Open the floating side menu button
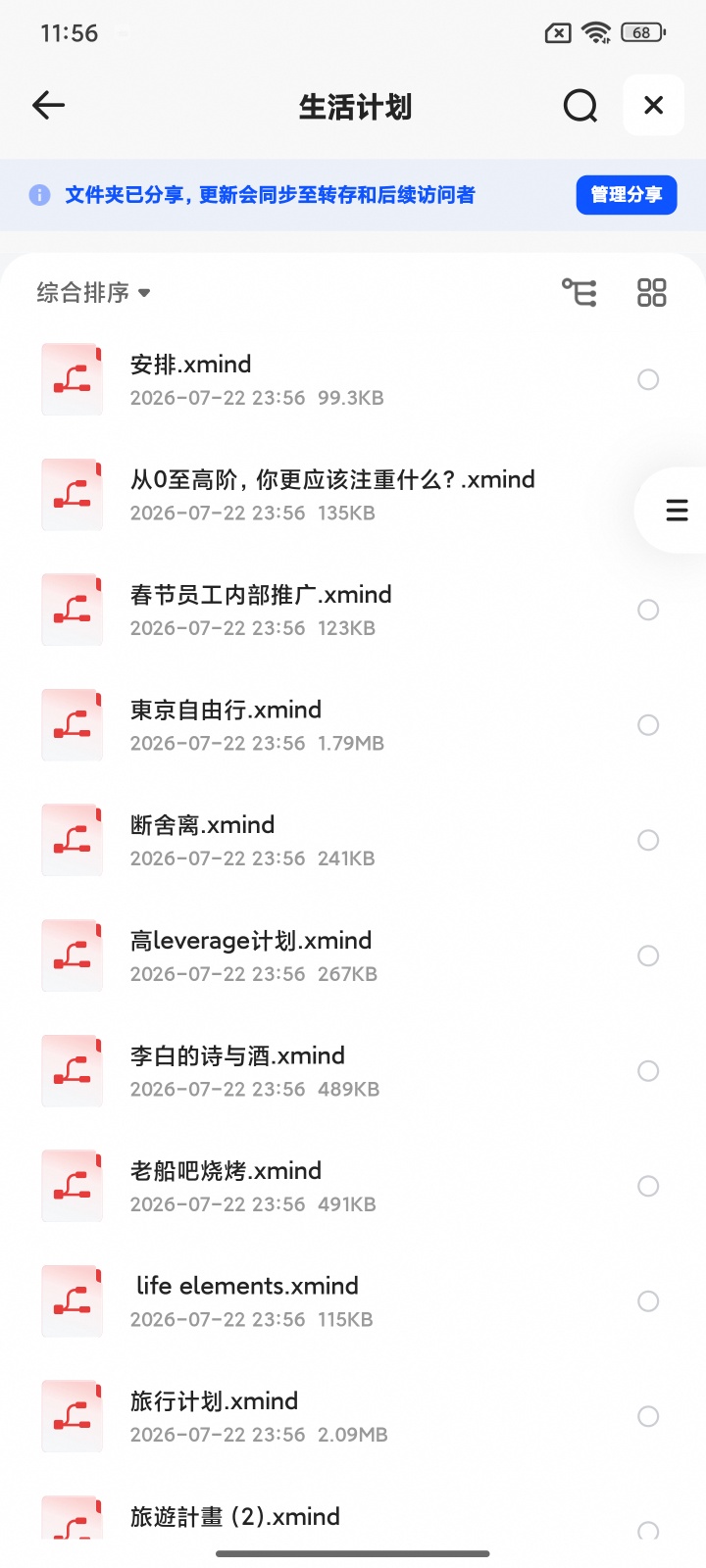This screenshot has width=706, height=1568. tap(676, 511)
